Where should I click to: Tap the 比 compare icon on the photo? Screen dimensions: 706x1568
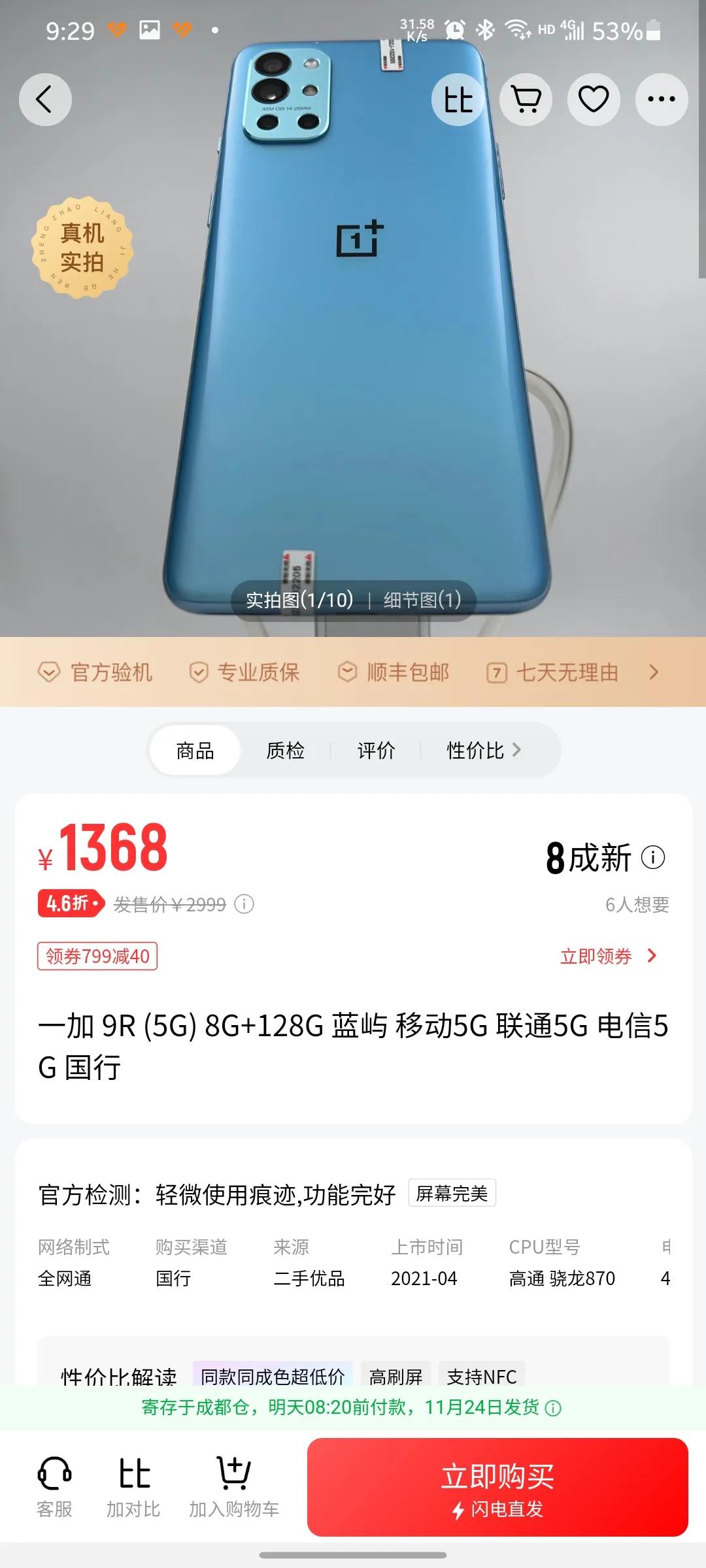(x=459, y=99)
